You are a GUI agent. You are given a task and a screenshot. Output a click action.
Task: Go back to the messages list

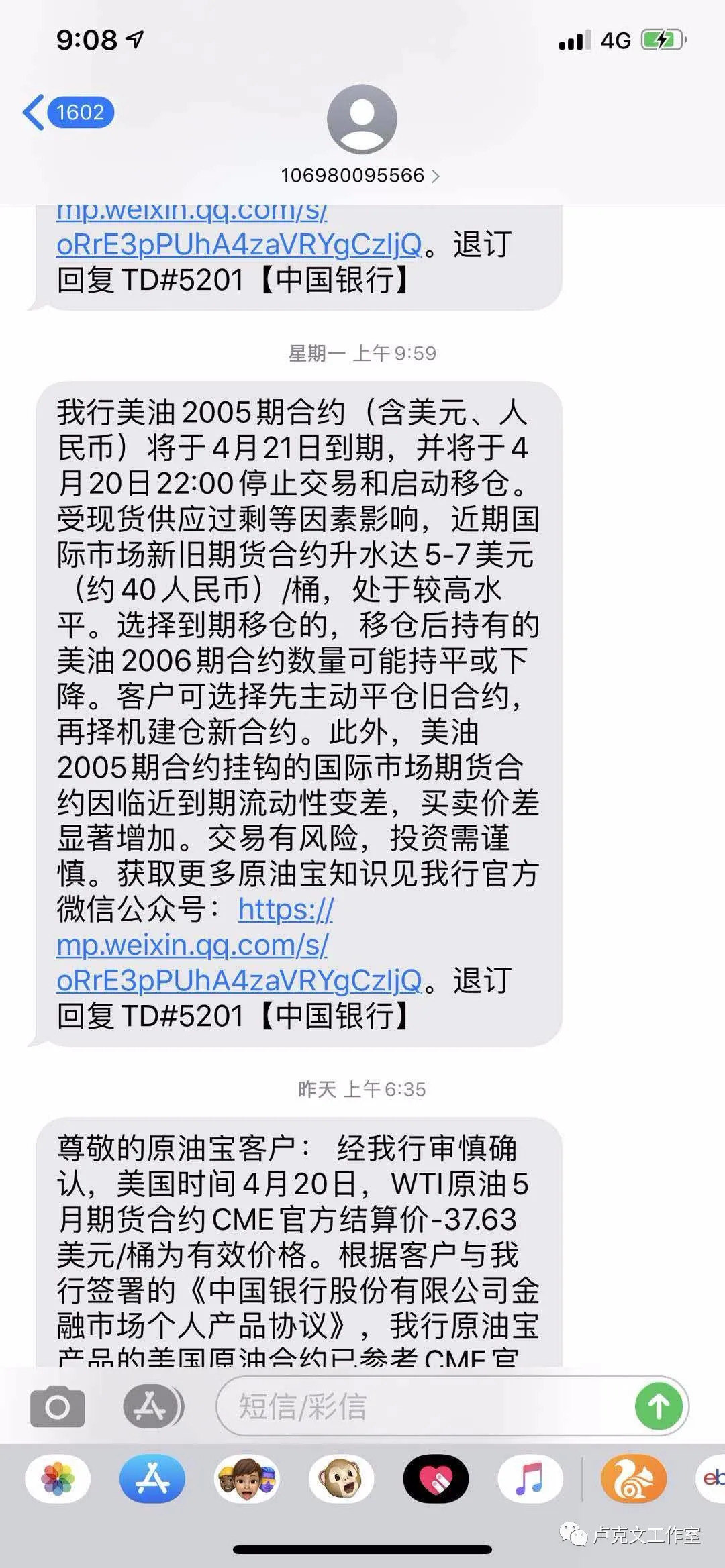point(66,112)
